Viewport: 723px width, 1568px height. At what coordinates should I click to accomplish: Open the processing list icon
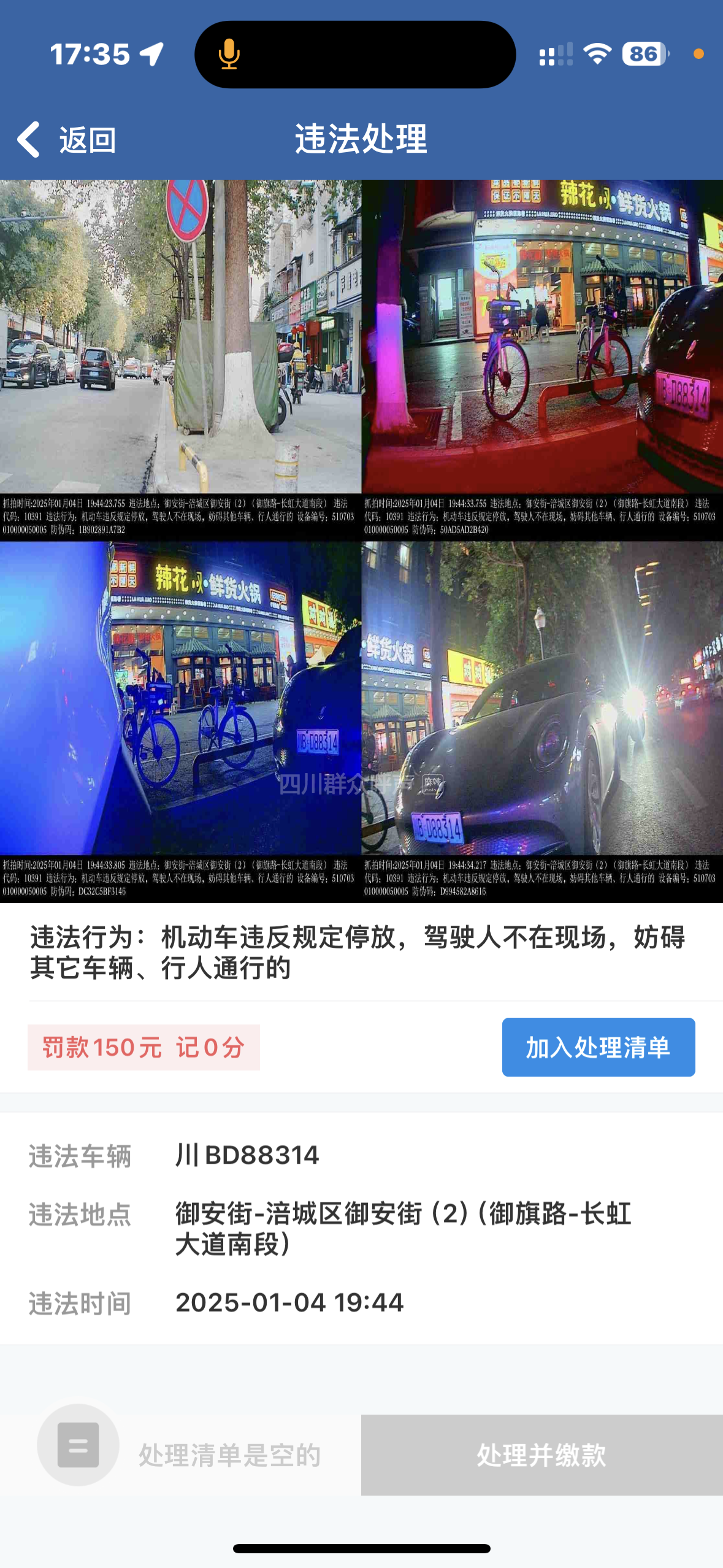pyautogui.click(x=78, y=1445)
